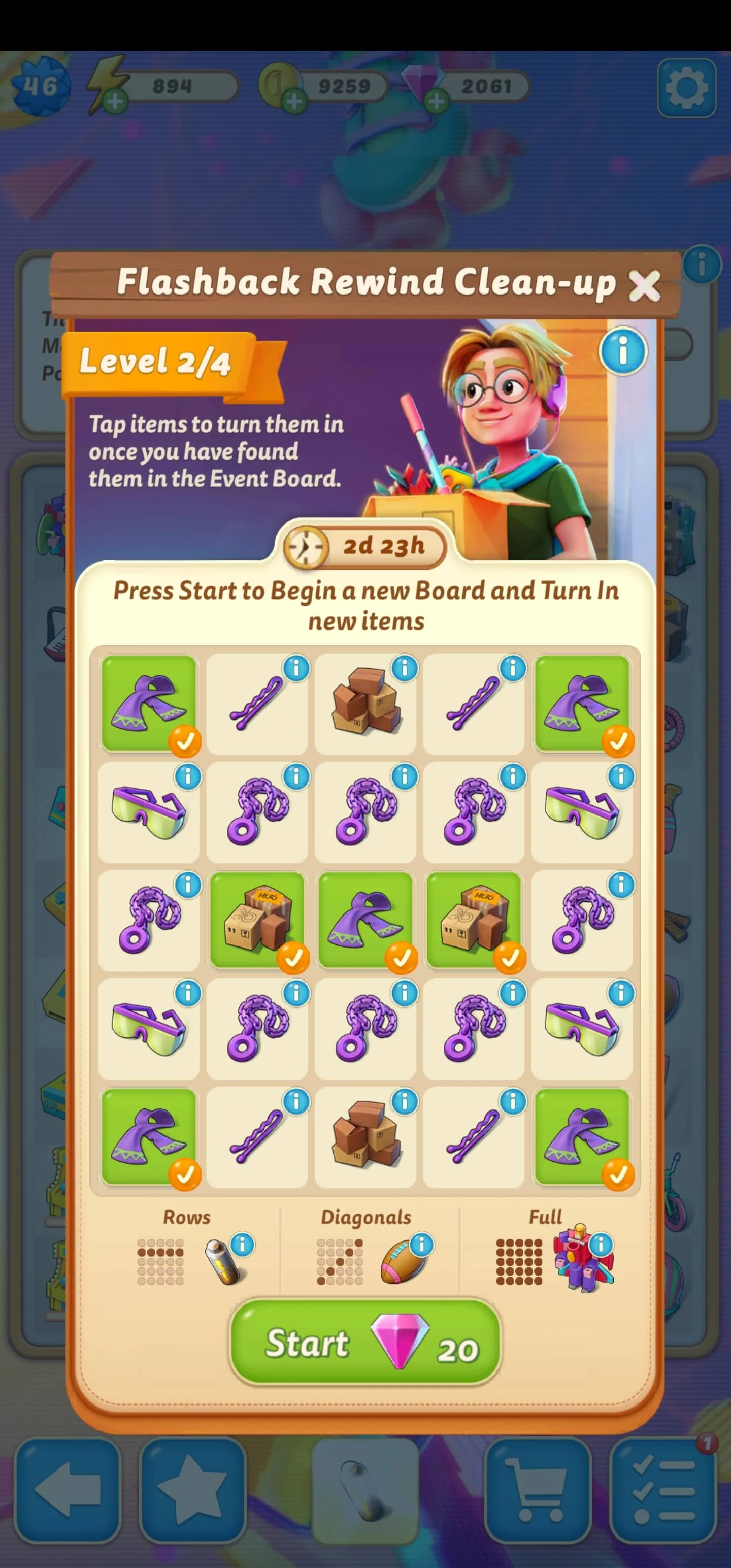View info for the Diagonals football reward
The image size is (731, 1568).
pyautogui.click(x=421, y=1245)
